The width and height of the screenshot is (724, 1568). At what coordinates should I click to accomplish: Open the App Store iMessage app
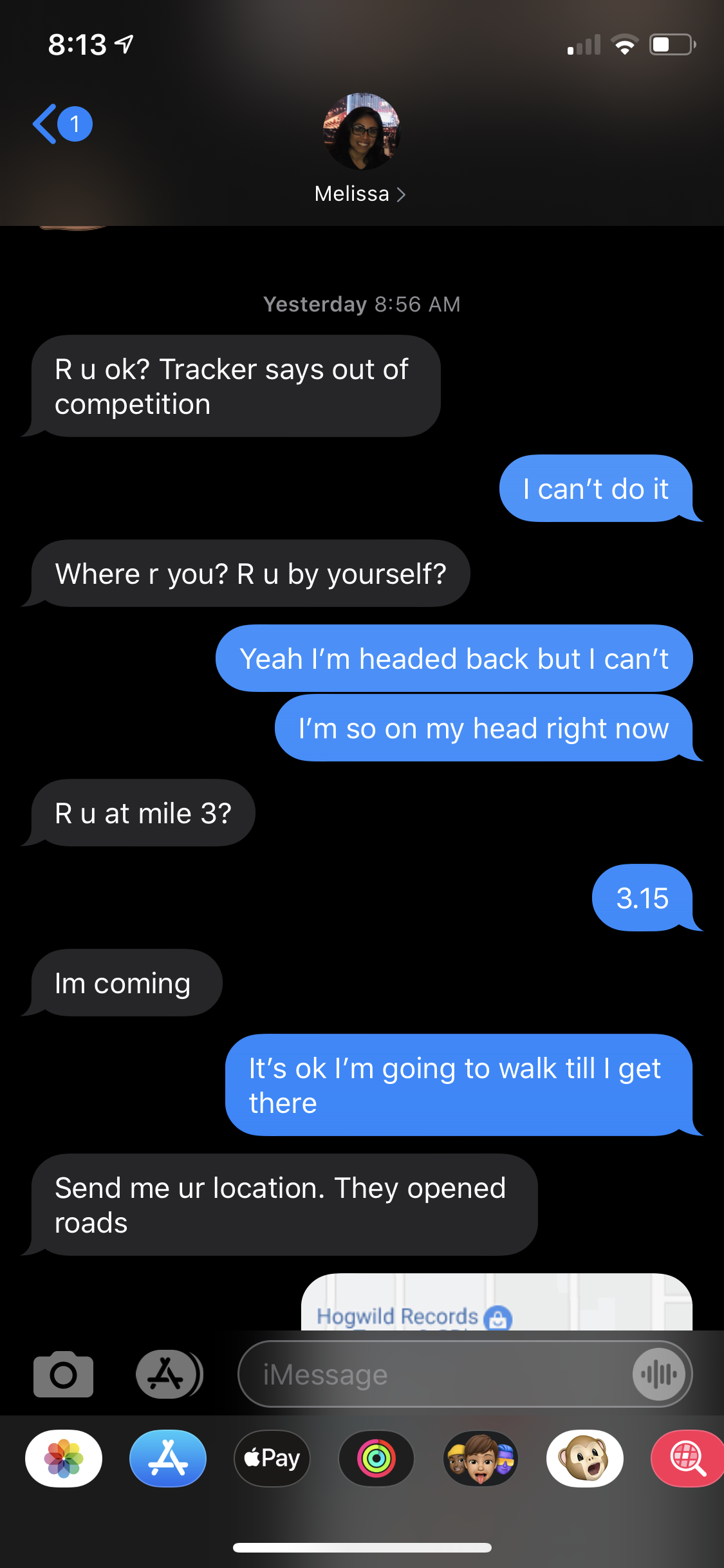168,1459
